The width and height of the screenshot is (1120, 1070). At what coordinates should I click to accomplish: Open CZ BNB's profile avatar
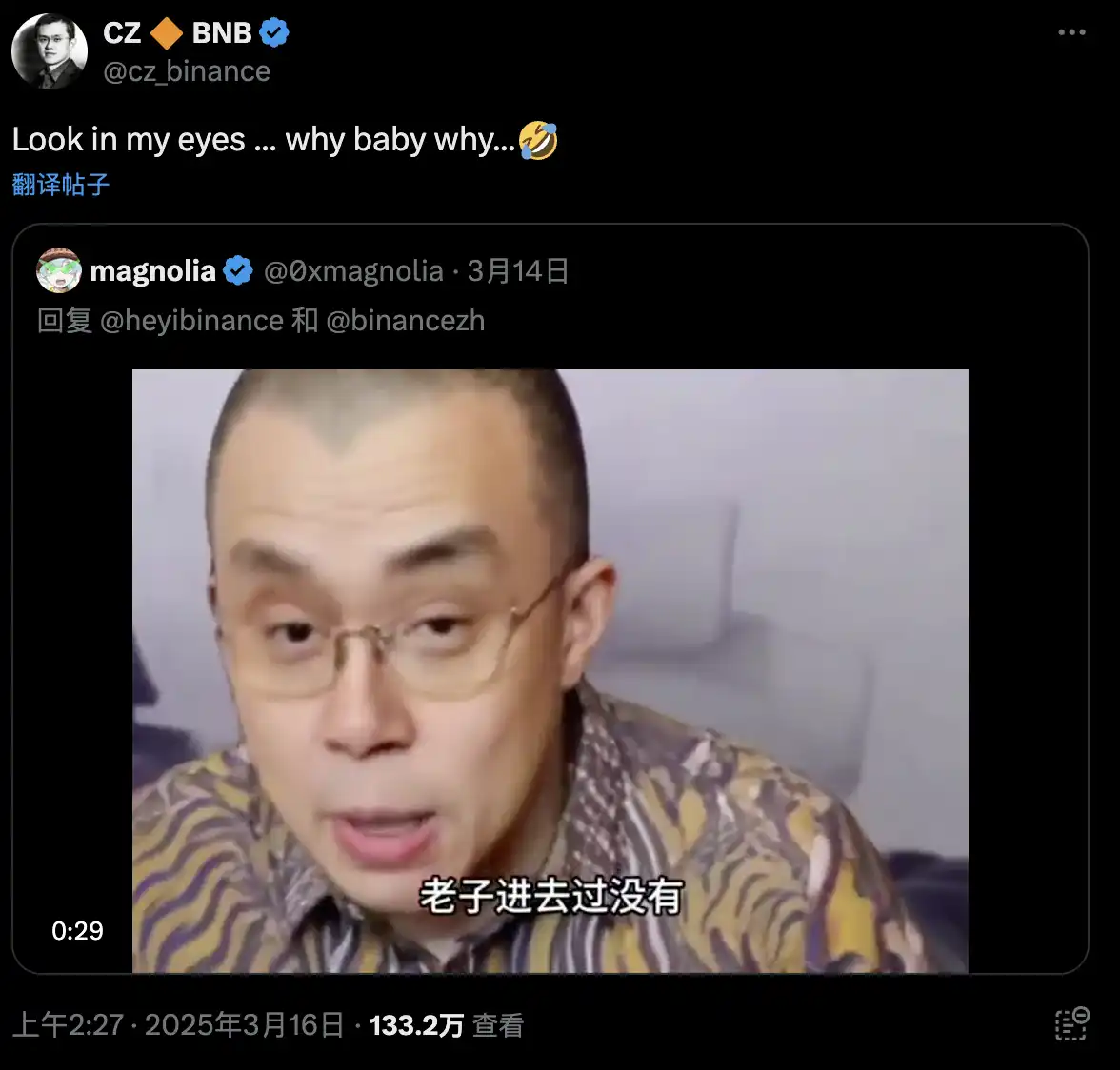point(49,51)
